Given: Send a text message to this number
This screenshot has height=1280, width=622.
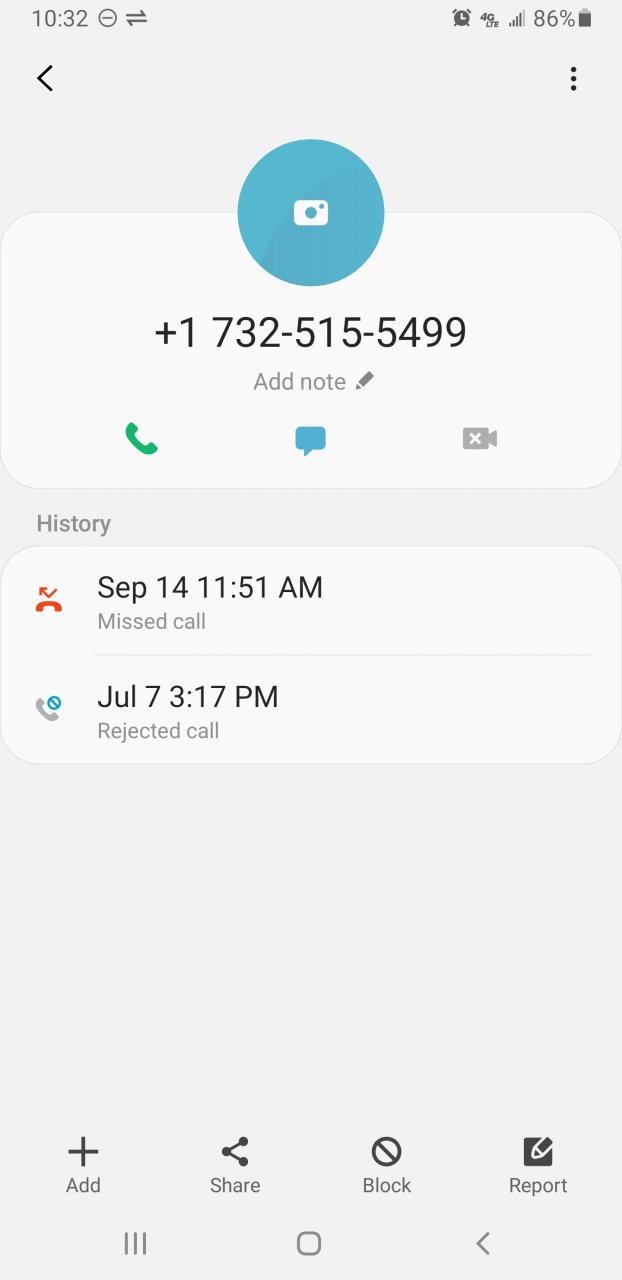Looking at the screenshot, I should click(311, 440).
